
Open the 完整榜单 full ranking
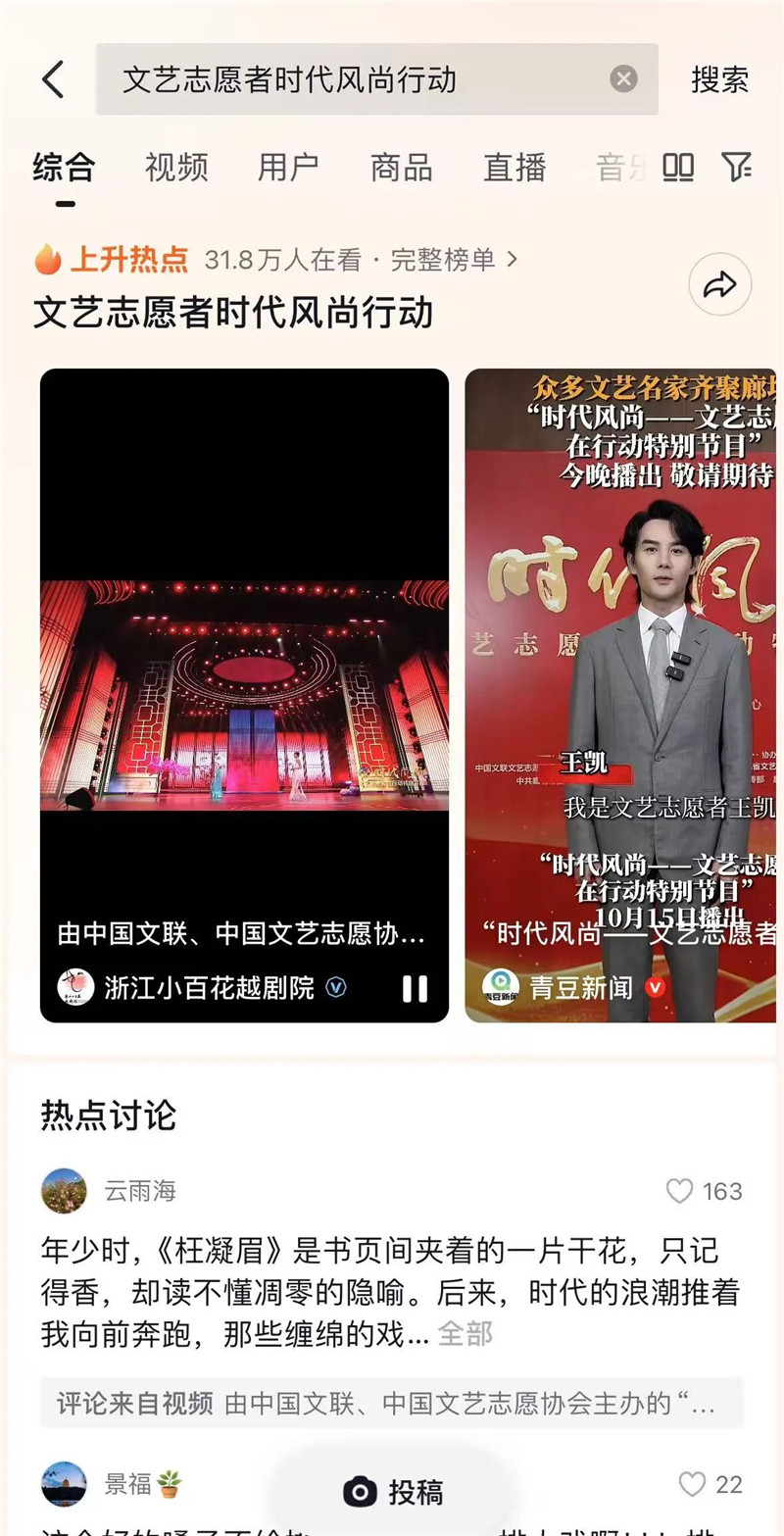[453, 260]
